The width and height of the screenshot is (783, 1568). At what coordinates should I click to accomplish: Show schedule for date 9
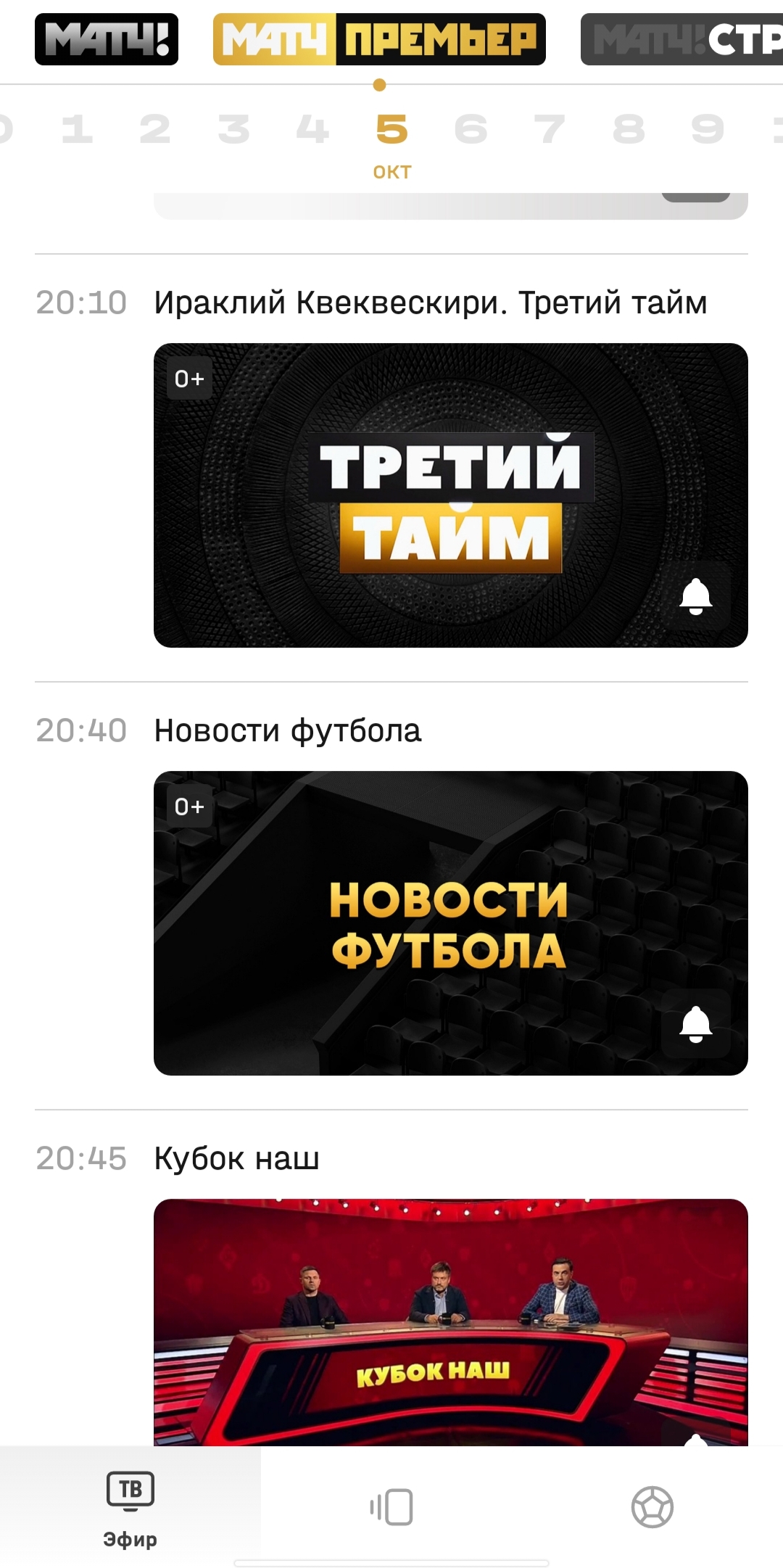click(x=707, y=131)
